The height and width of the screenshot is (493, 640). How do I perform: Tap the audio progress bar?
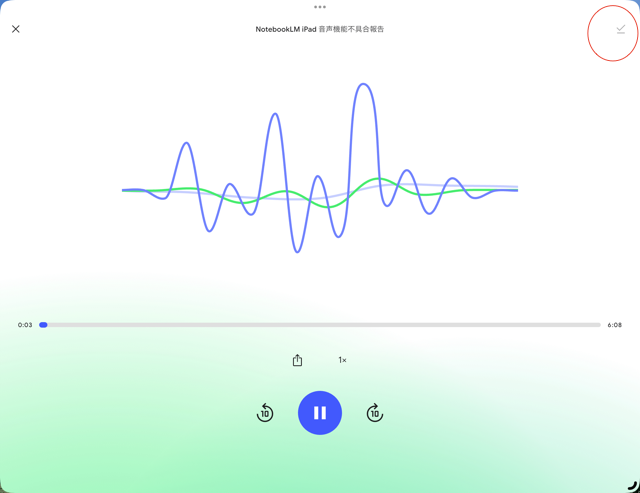pyautogui.click(x=320, y=325)
